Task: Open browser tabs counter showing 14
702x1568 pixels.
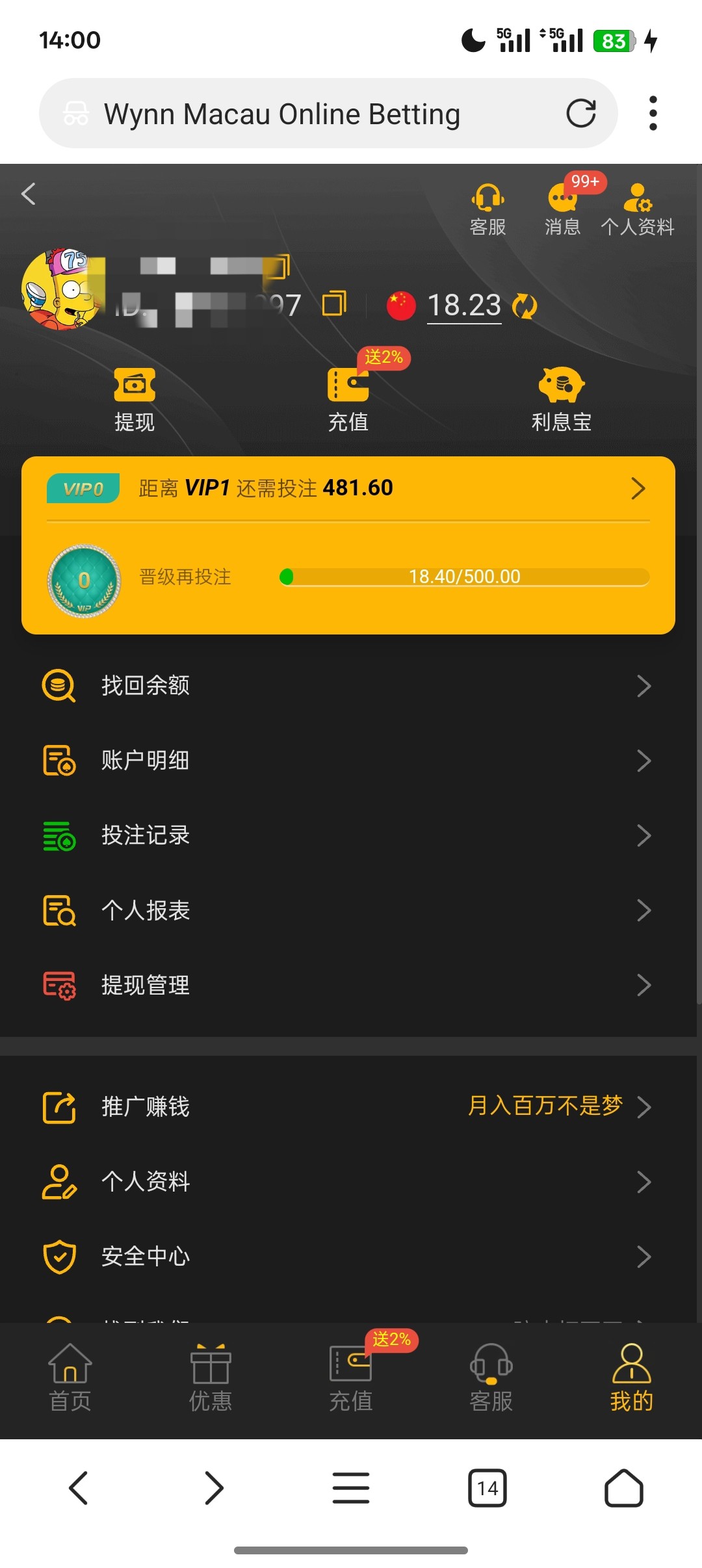Action: tap(487, 1487)
